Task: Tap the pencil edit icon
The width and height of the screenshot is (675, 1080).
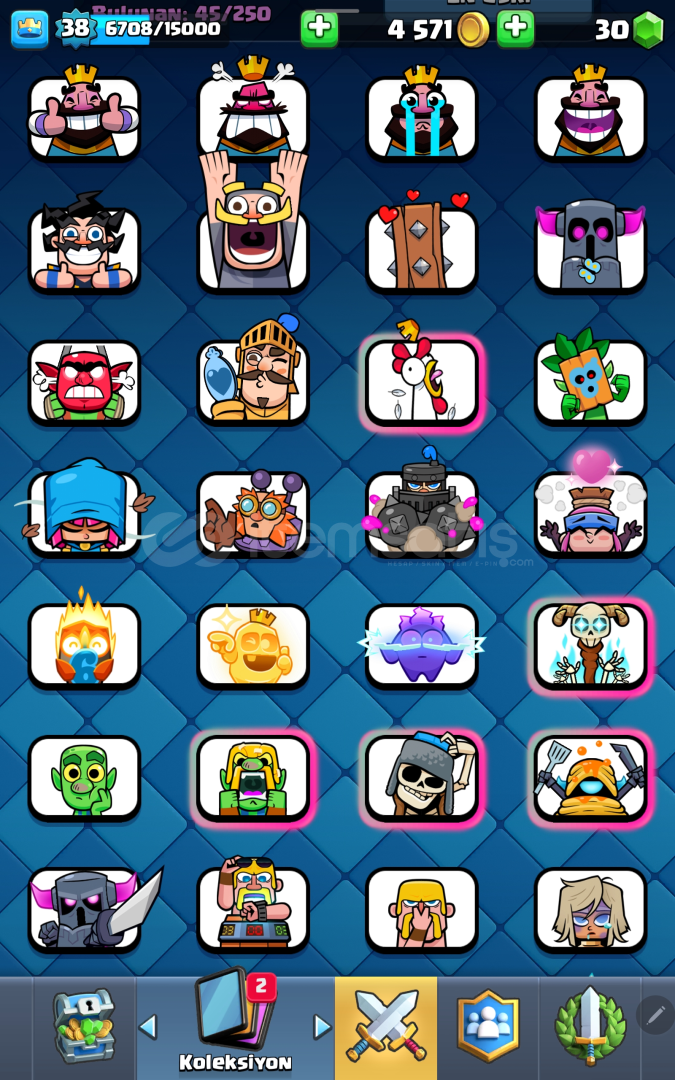Action: pyautogui.click(x=655, y=1015)
